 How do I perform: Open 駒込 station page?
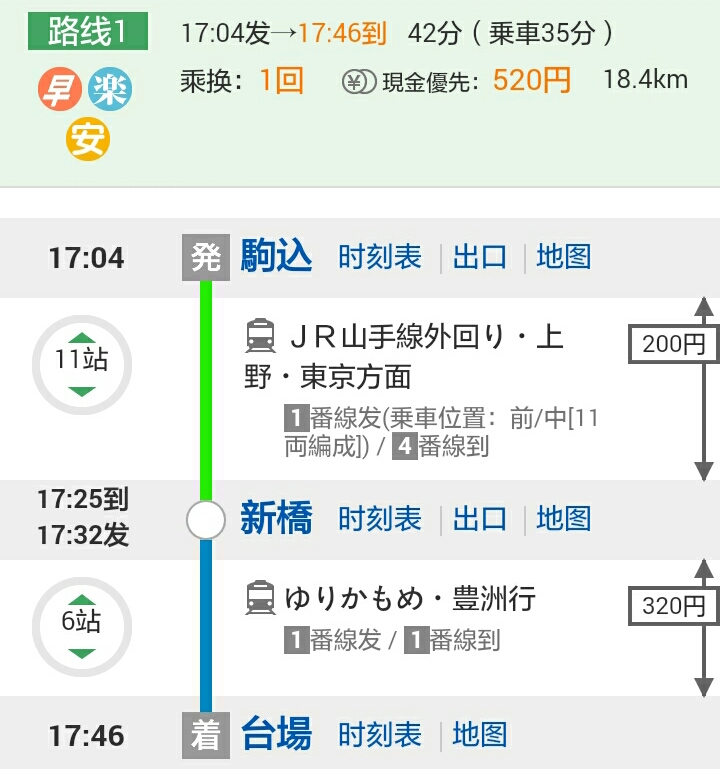pos(276,257)
